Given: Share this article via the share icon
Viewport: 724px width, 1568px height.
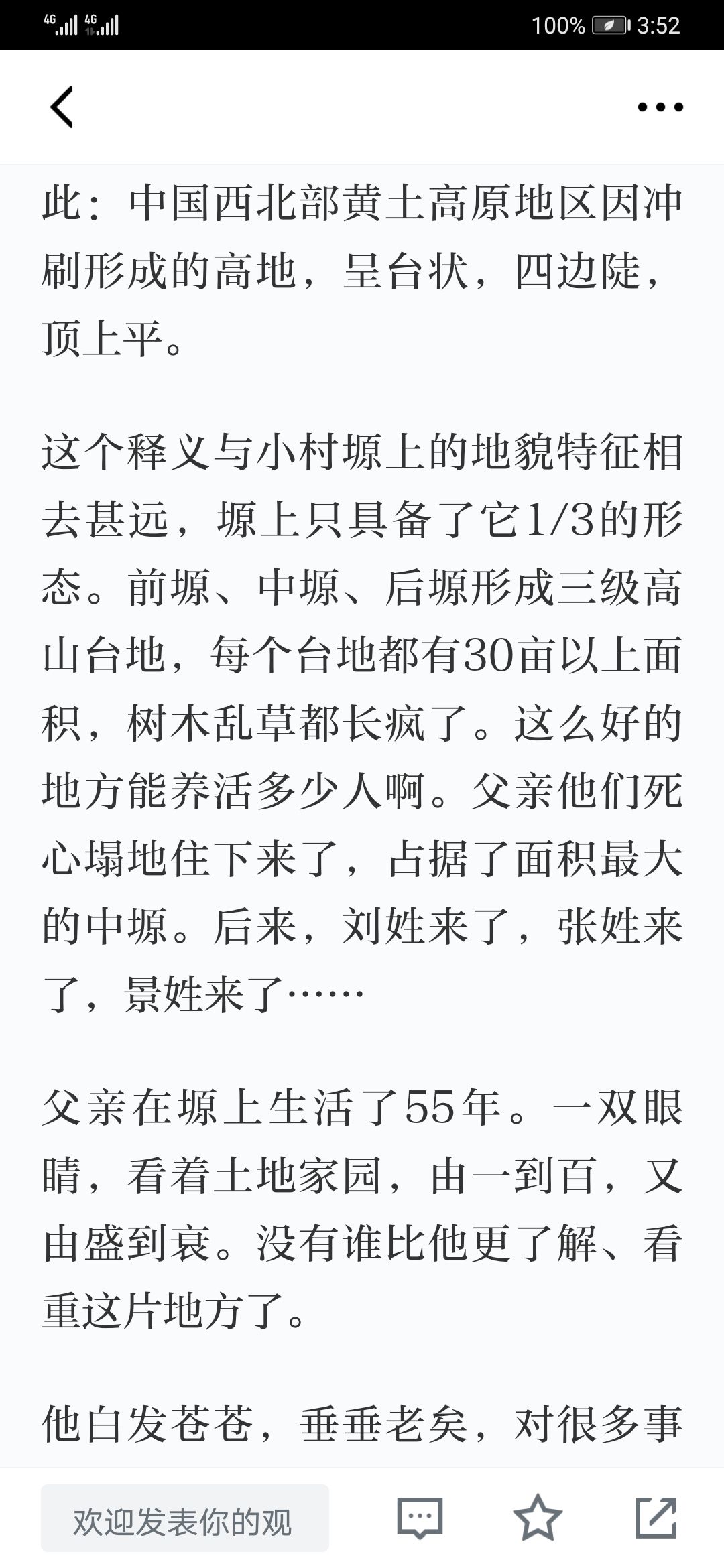Looking at the screenshot, I should 656,1517.
